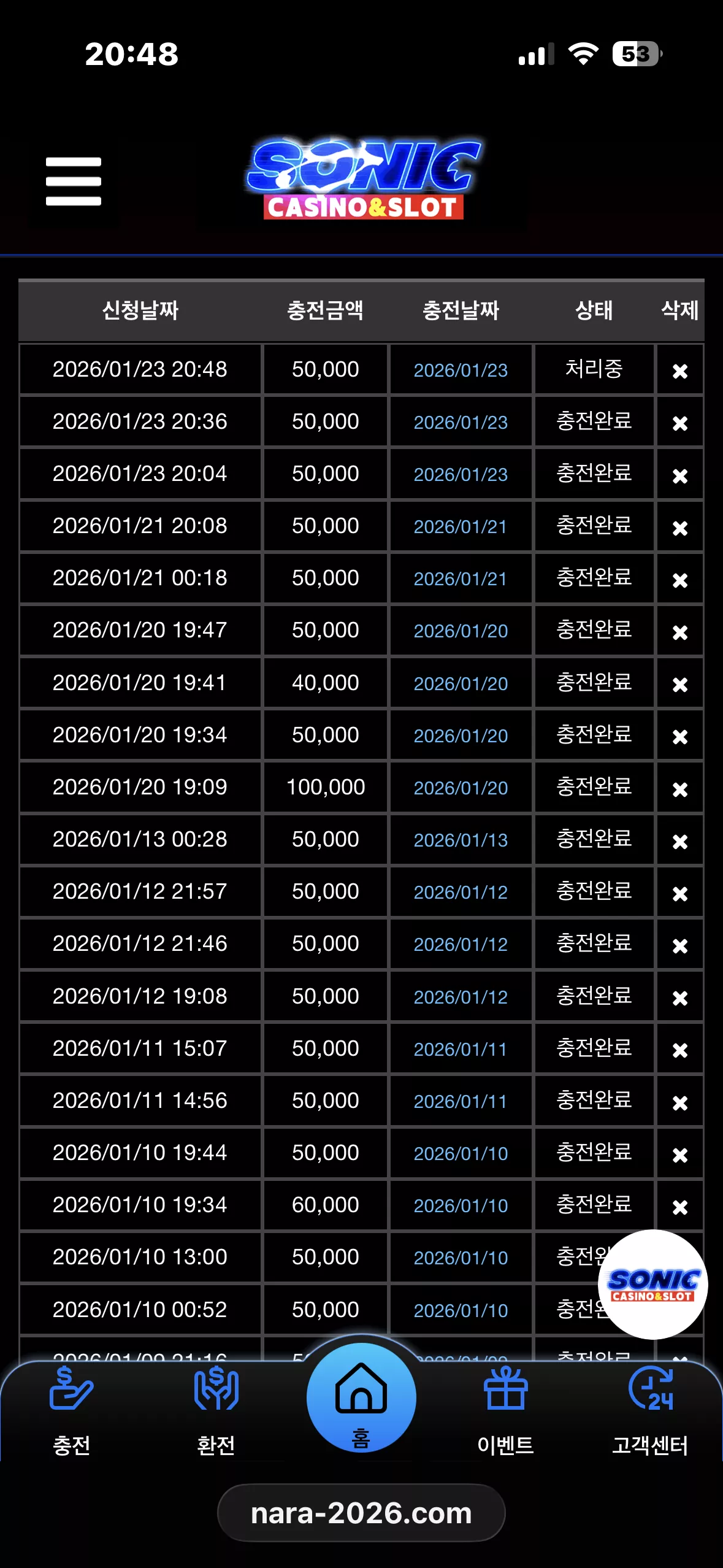Delete the 2026/01/23 20:48 pending request
The width and height of the screenshot is (723, 1568).
click(x=680, y=371)
